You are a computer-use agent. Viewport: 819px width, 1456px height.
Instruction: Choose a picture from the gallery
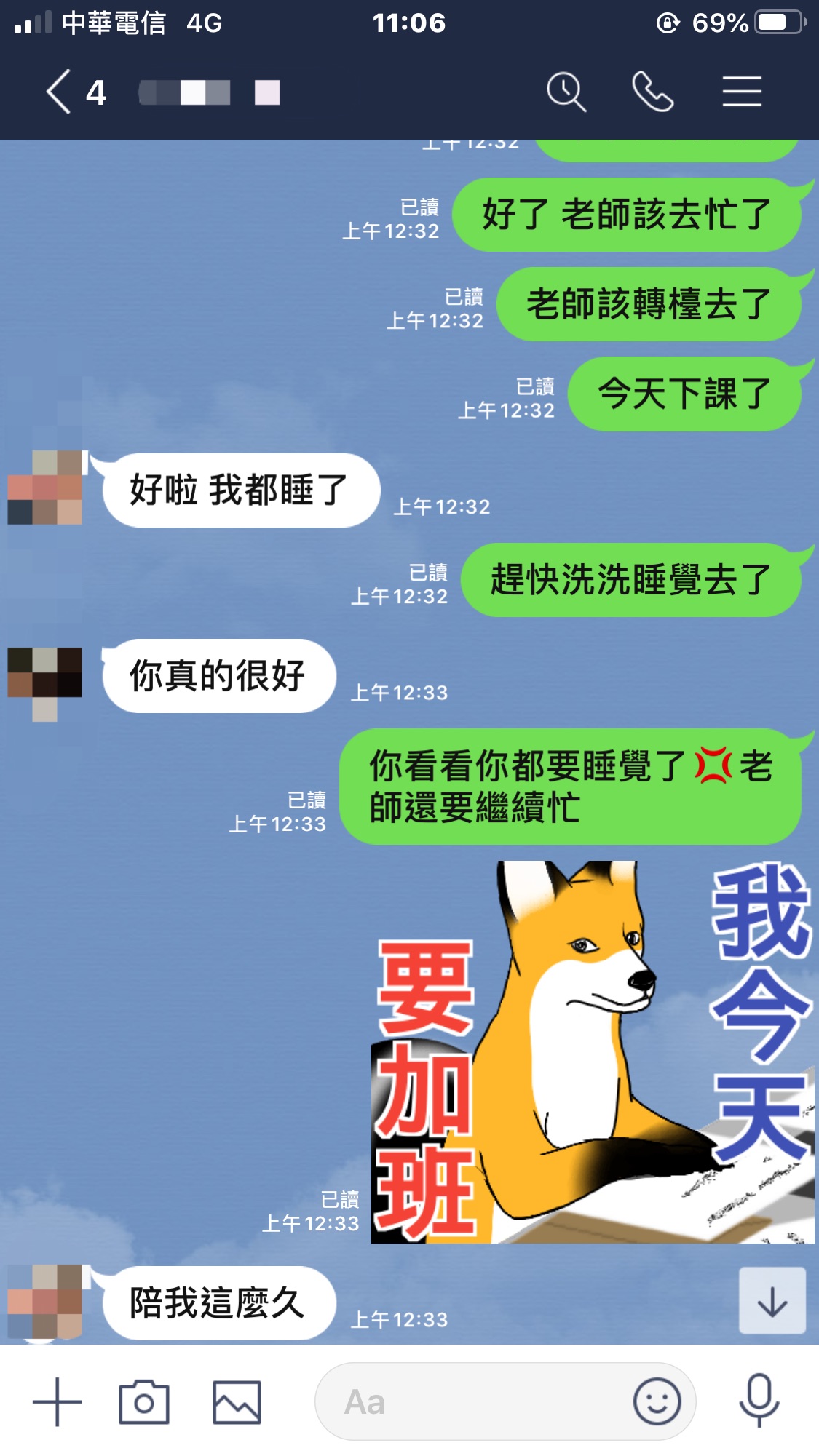point(237,1401)
